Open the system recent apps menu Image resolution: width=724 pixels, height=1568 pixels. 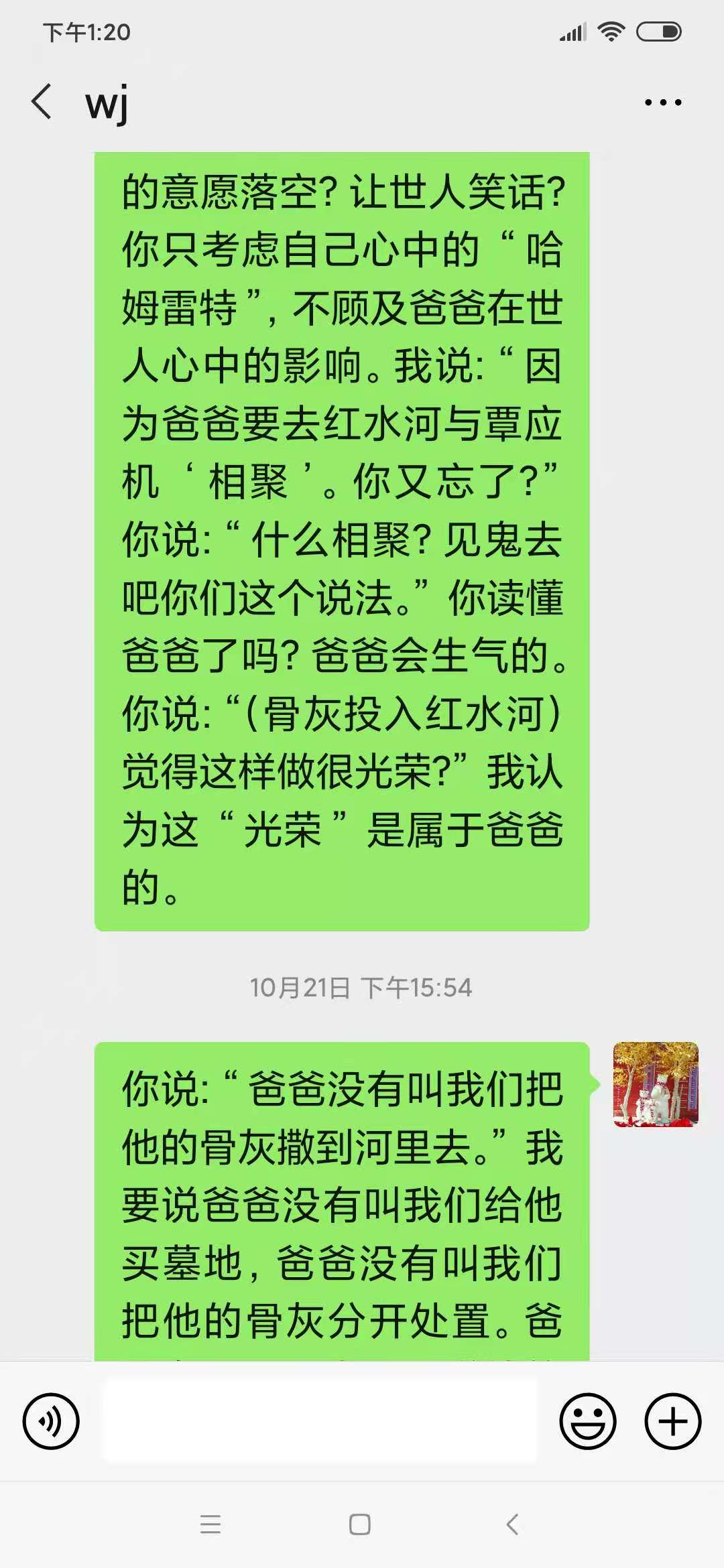[x=210, y=1524]
